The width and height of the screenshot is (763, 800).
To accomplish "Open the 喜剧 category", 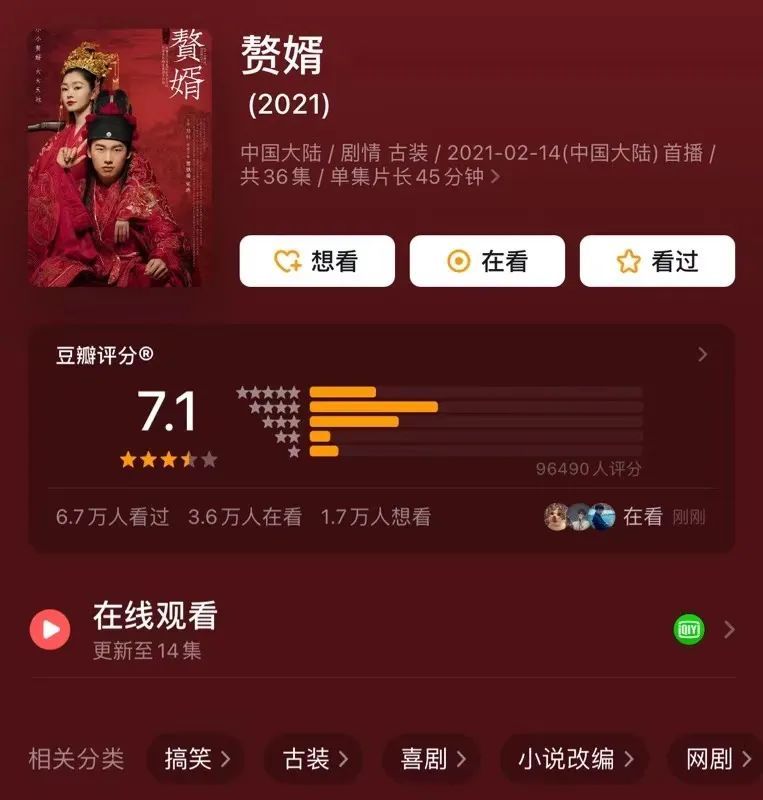I will coord(432,759).
